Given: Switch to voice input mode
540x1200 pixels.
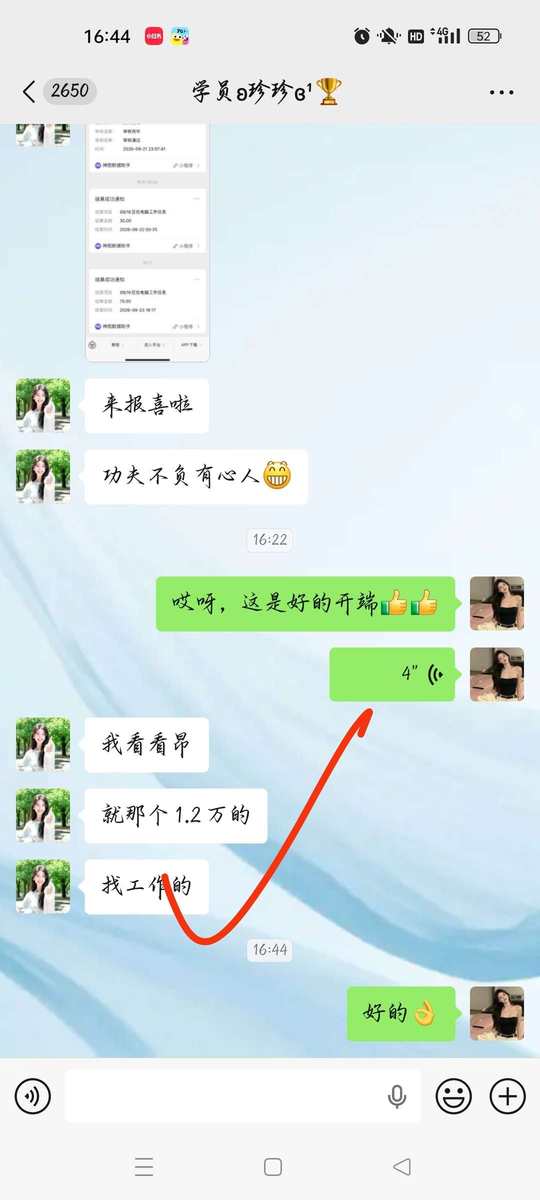Looking at the screenshot, I should click(33, 1097).
